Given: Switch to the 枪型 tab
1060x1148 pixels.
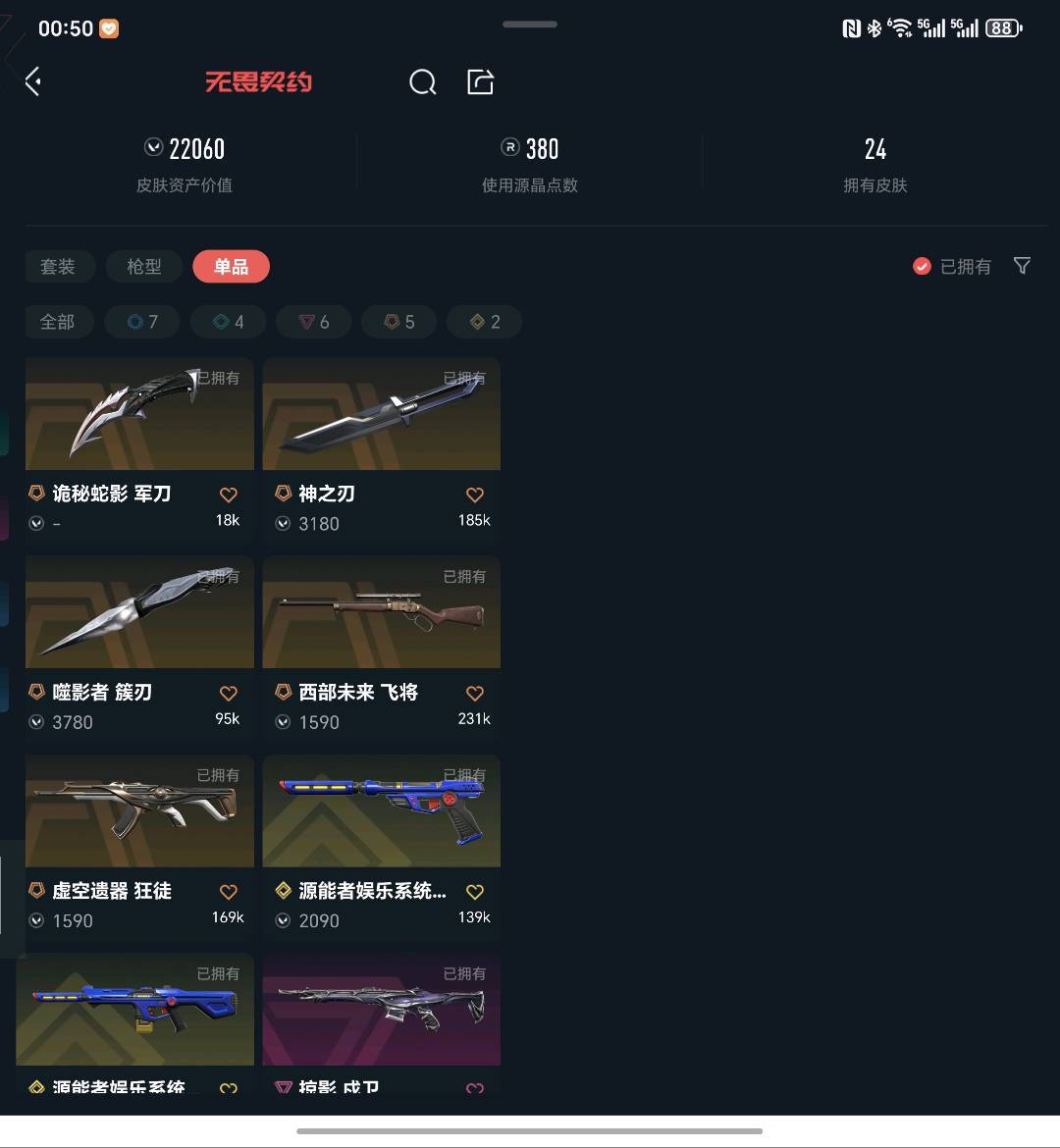Looking at the screenshot, I should click(144, 267).
